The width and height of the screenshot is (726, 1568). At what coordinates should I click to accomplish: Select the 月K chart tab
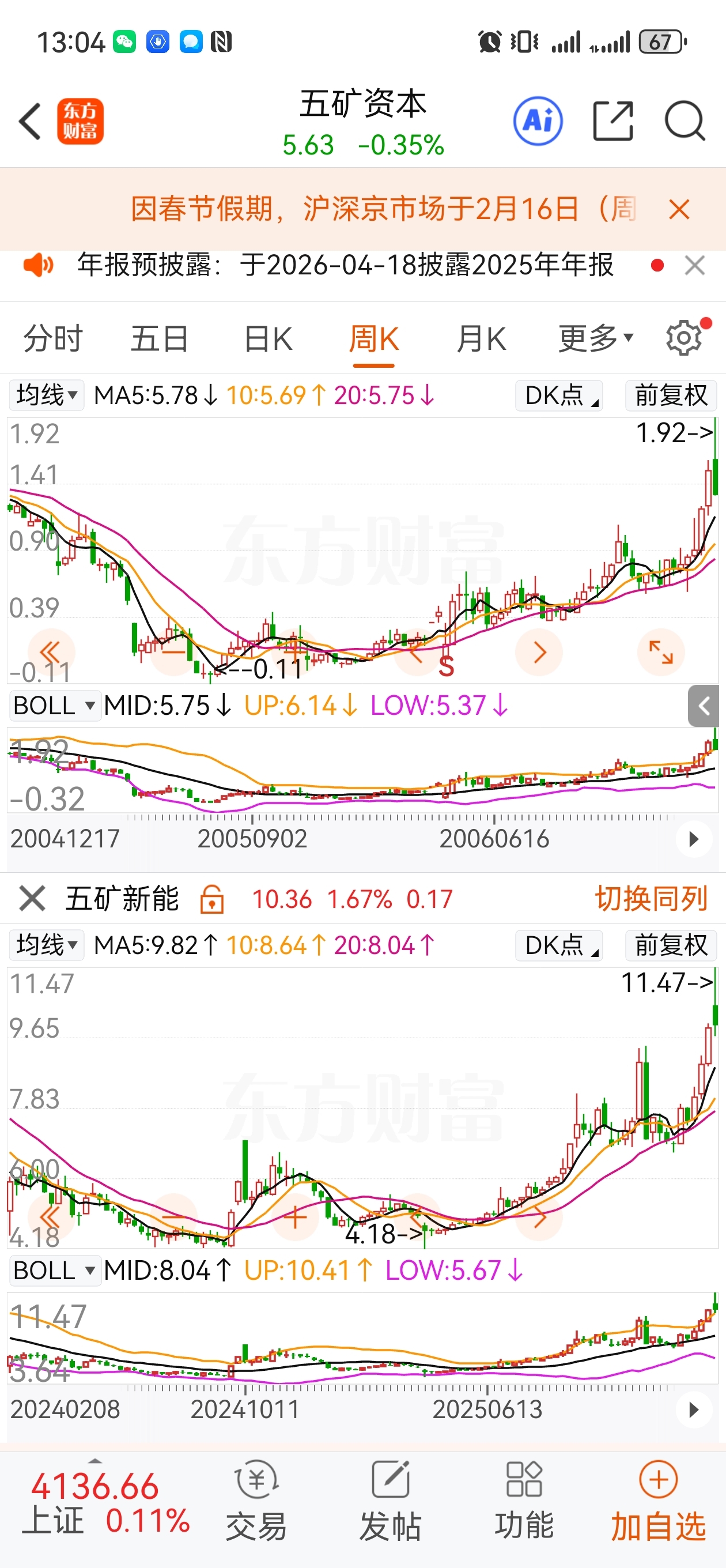pos(481,338)
